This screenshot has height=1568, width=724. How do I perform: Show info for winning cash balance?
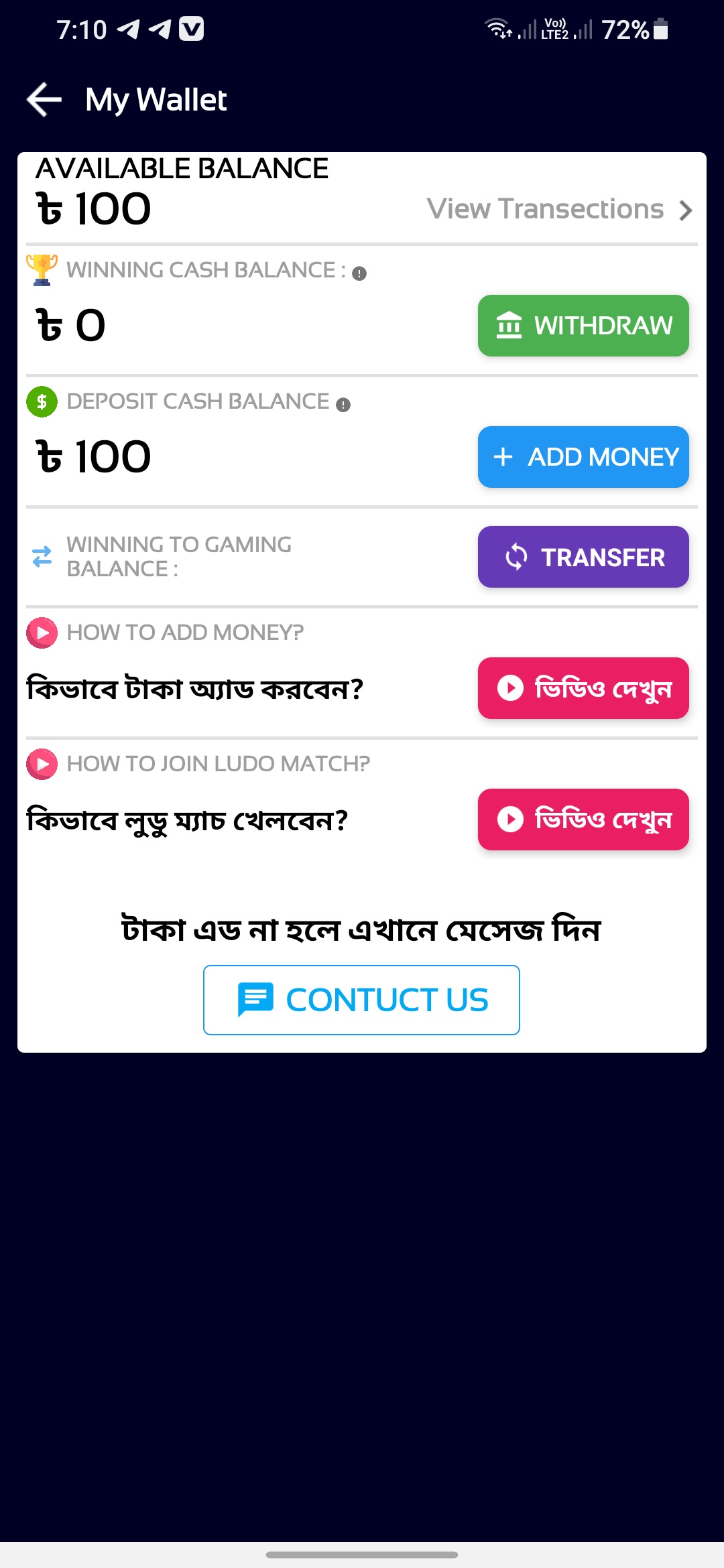click(x=359, y=273)
